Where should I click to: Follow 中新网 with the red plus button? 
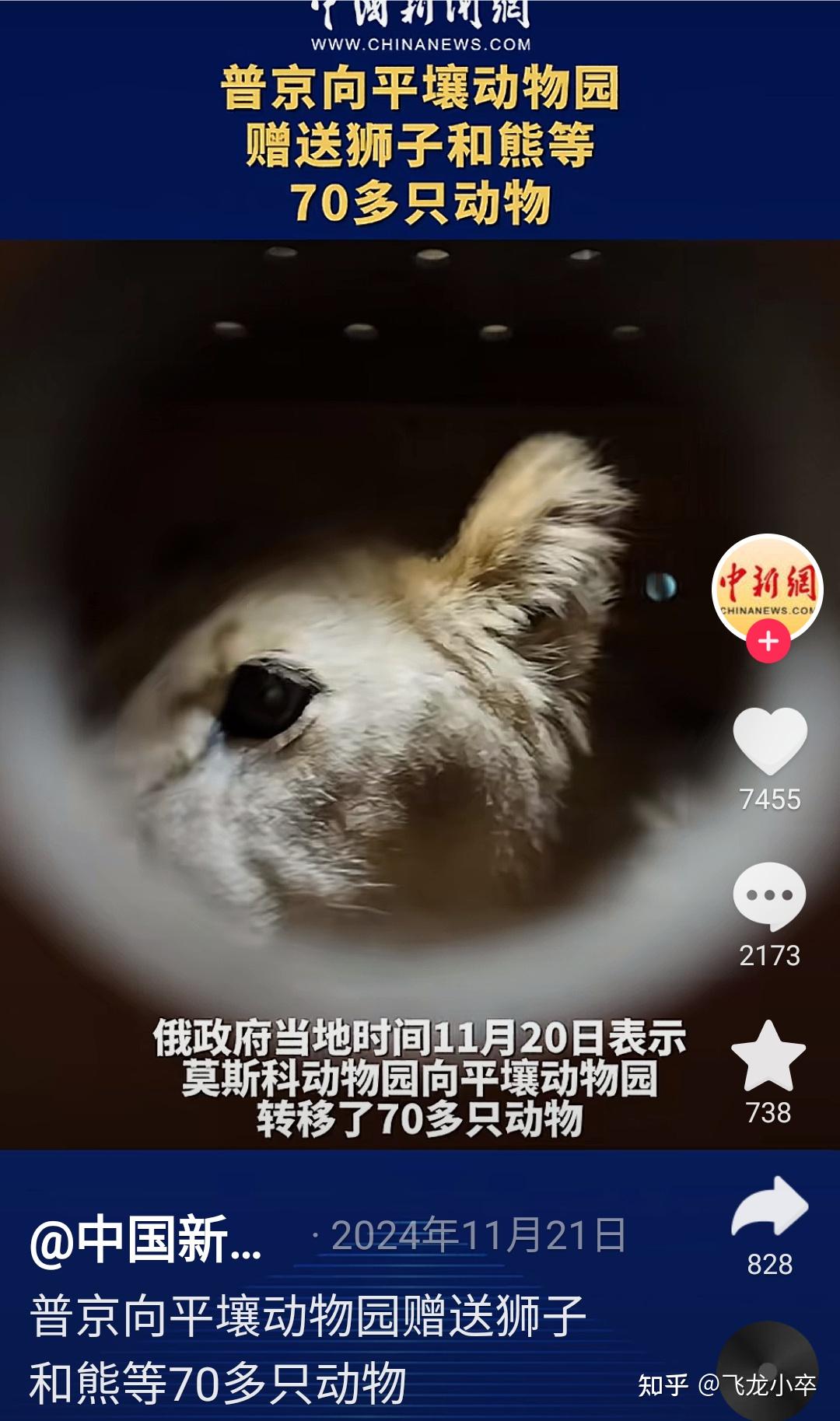tap(768, 642)
